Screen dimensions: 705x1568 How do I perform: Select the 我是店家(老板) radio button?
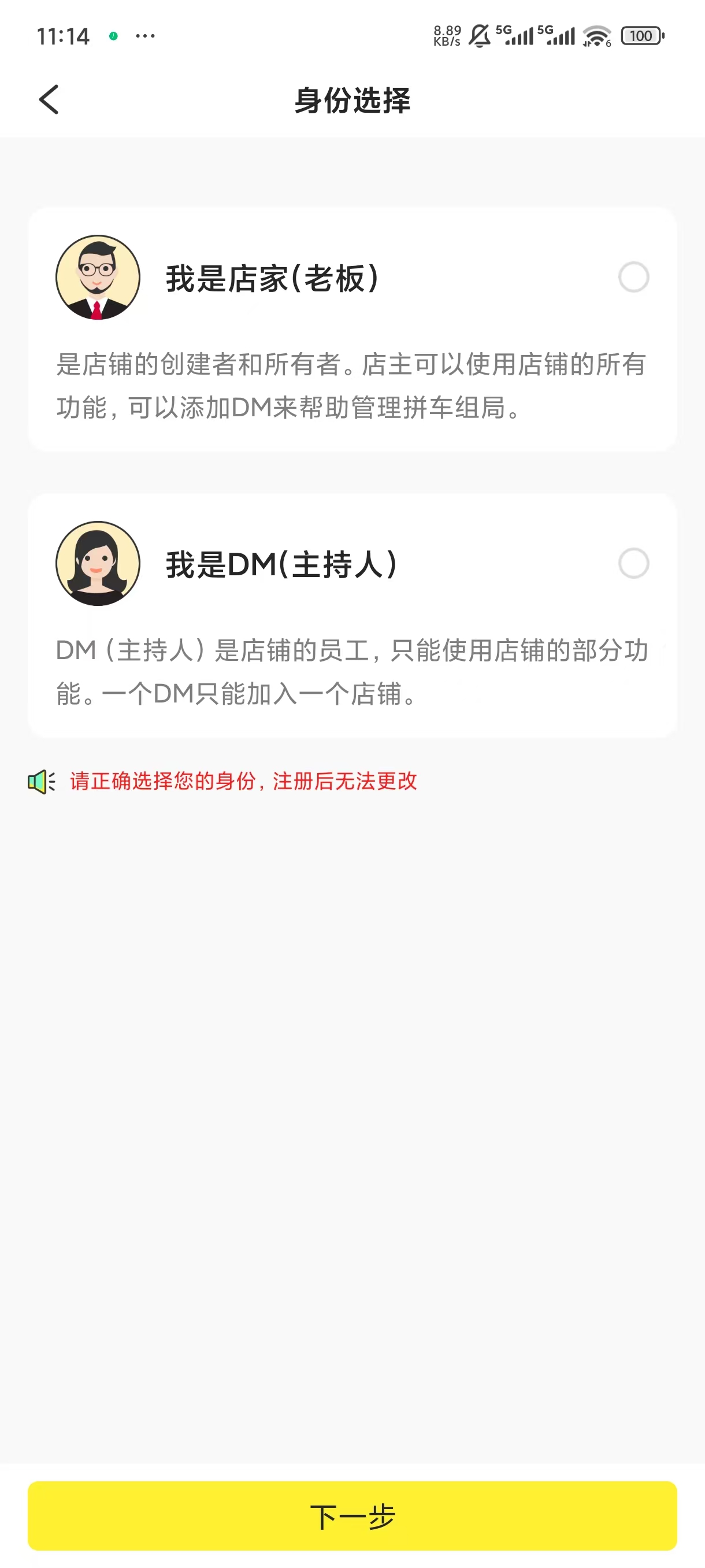coord(633,278)
